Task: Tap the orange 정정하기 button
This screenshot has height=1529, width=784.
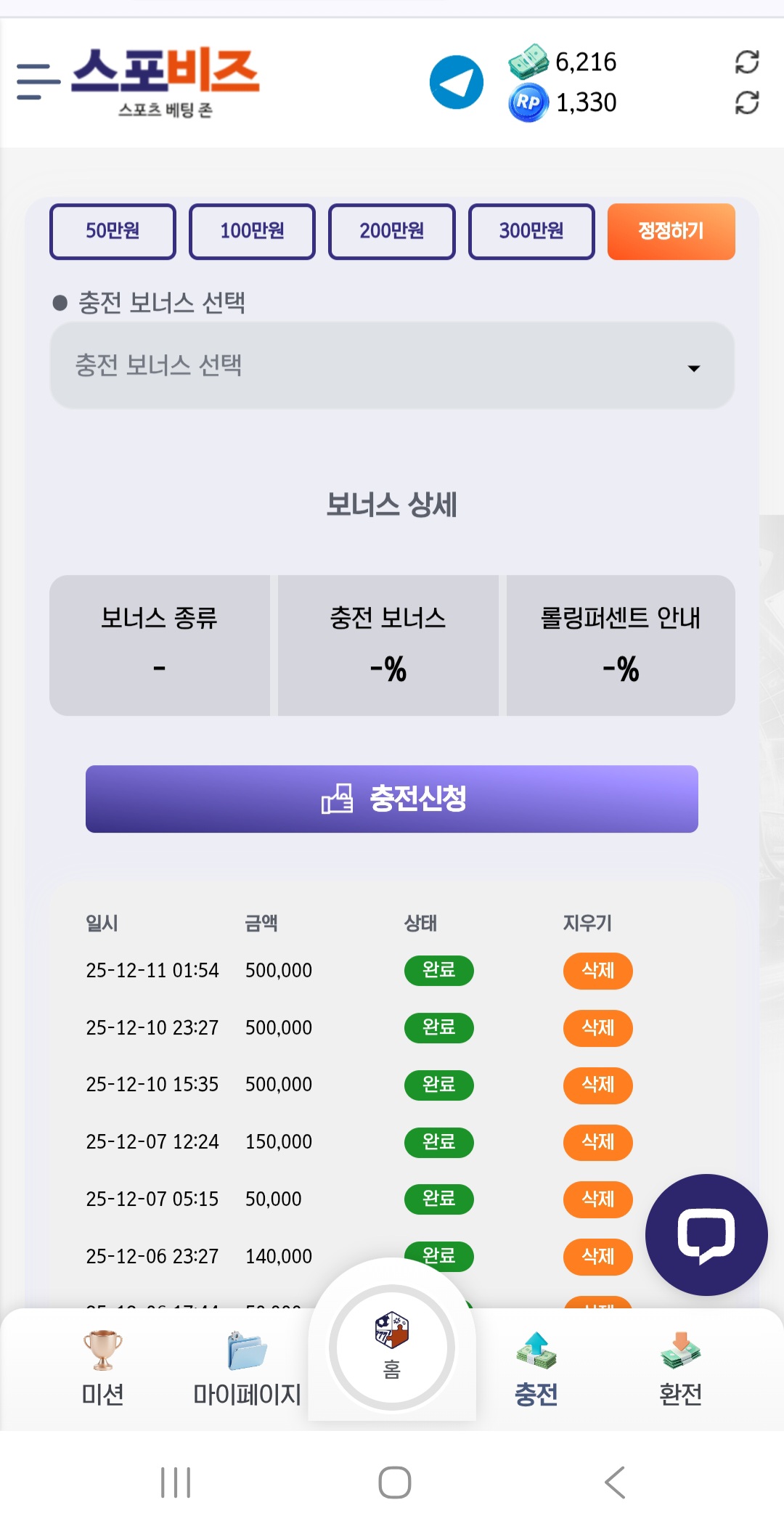Action: [x=671, y=231]
